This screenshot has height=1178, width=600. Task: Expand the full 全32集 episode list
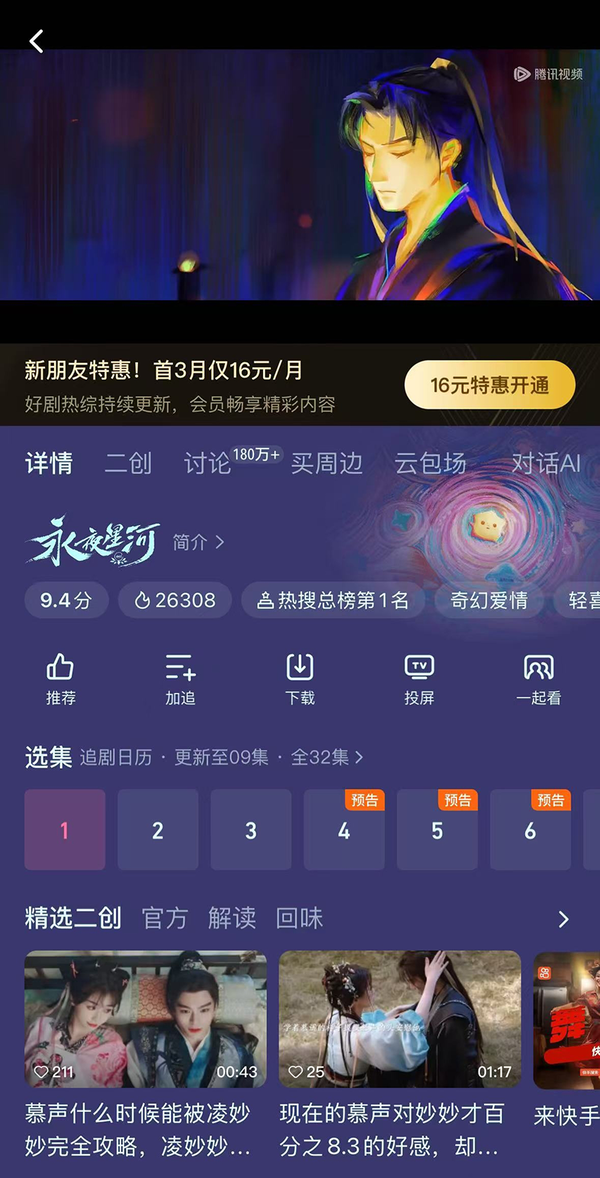[x=327, y=757]
